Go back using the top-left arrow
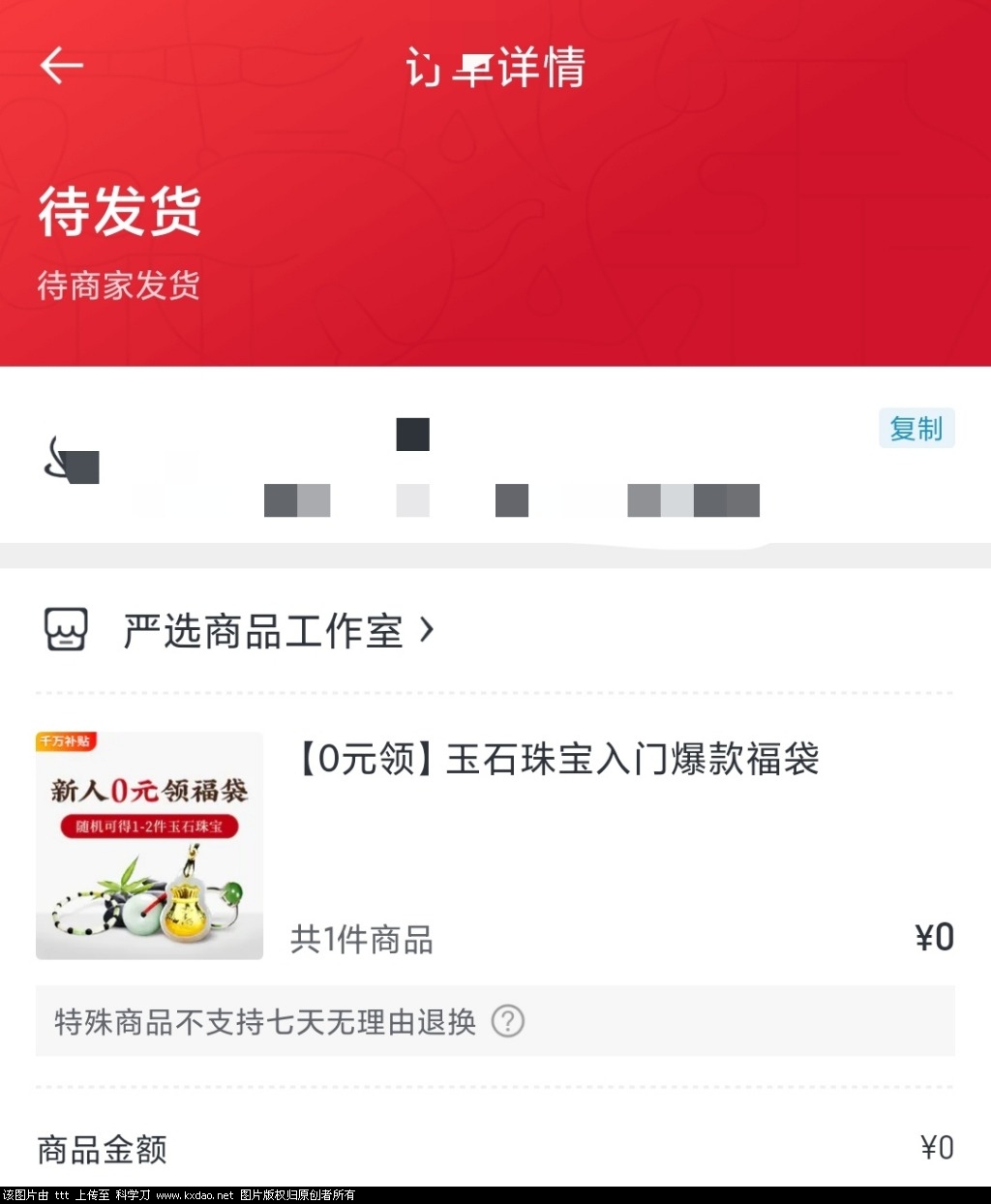Image resolution: width=991 pixels, height=1204 pixels. [x=61, y=66]
